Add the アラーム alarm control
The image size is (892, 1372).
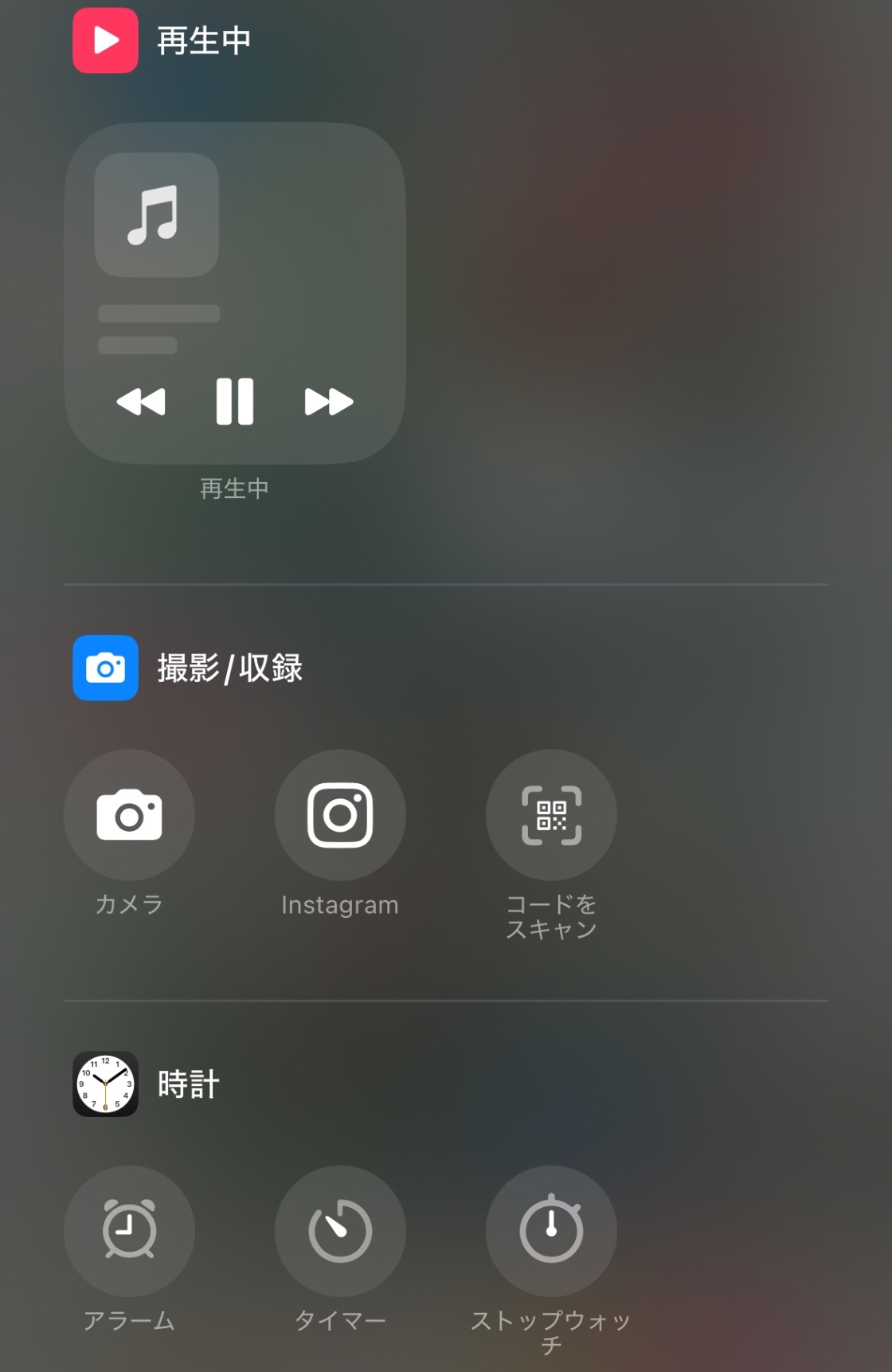pyautogui.click(x=129, y=1231)
